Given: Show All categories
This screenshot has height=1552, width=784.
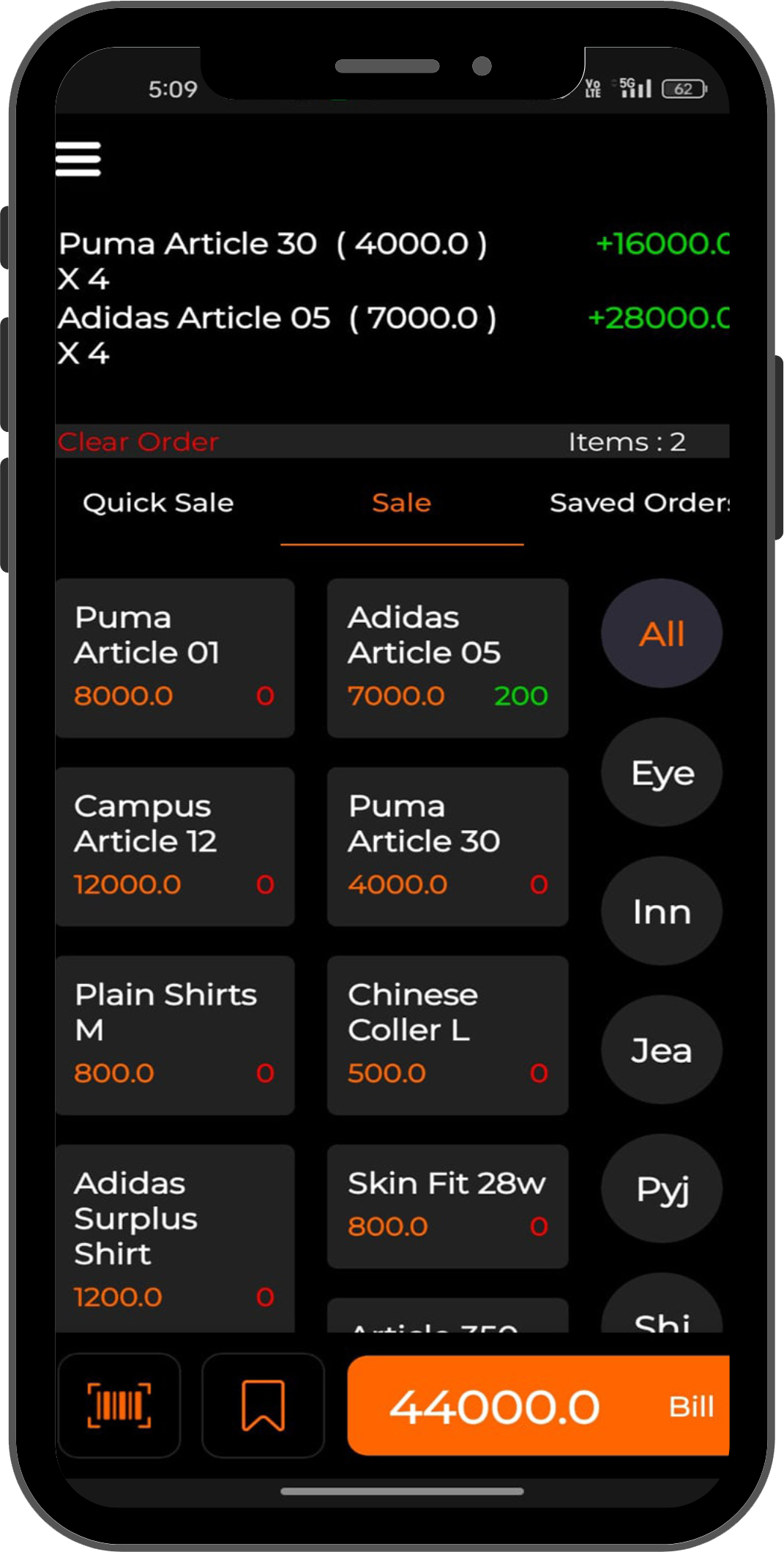Looking at the screenshot, I should (662, 634).
